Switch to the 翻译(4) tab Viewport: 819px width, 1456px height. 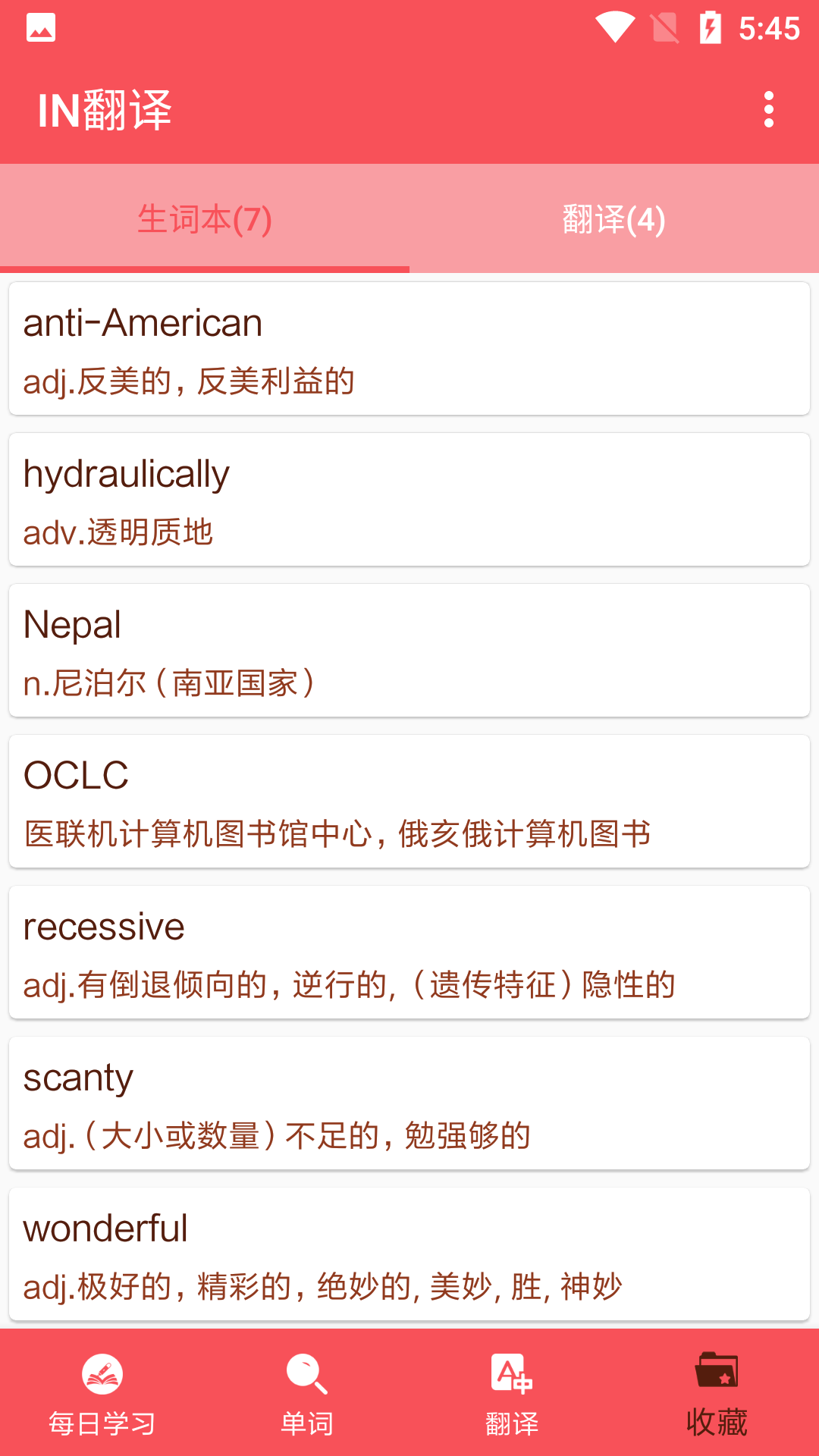[614, 219]
